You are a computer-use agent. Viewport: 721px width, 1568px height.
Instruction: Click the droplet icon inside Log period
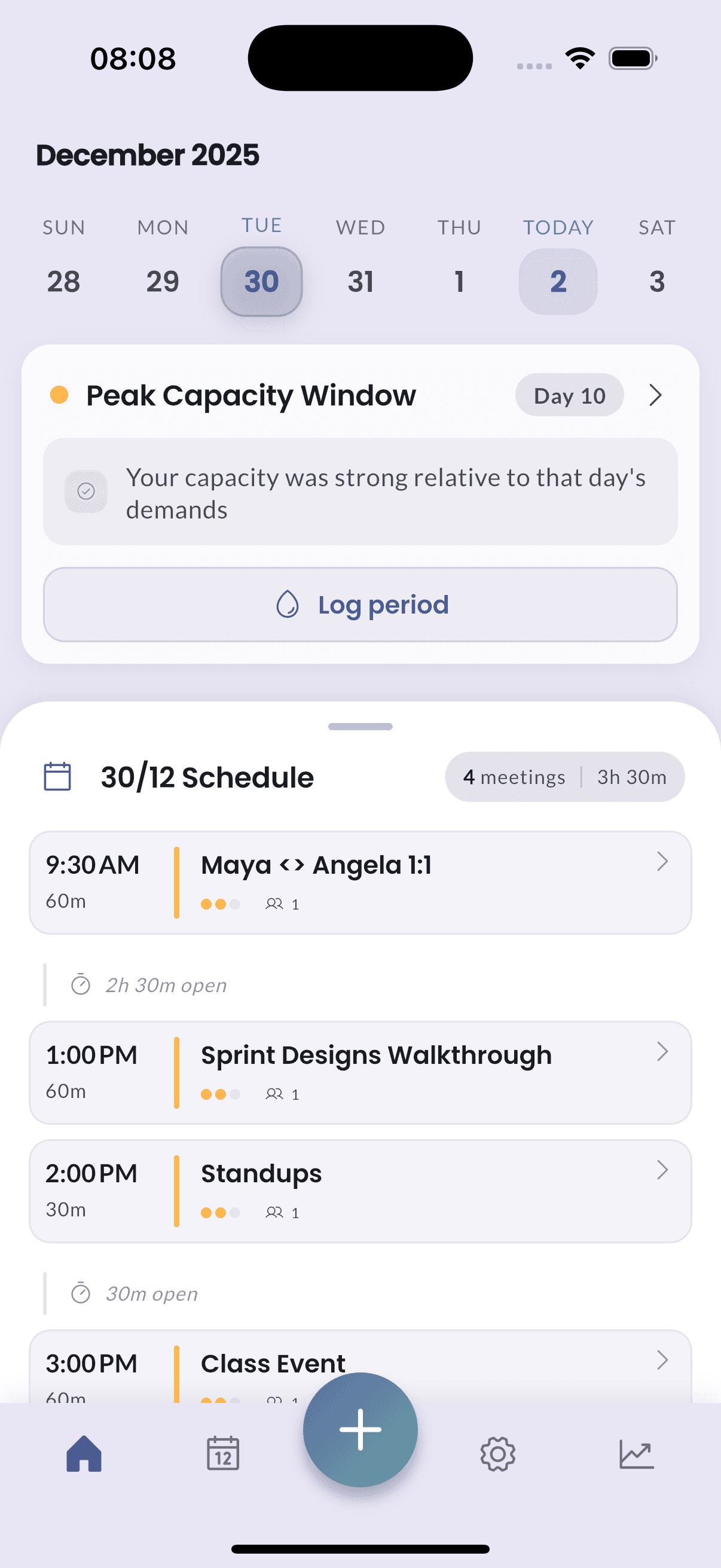click(x=288, y=605)
